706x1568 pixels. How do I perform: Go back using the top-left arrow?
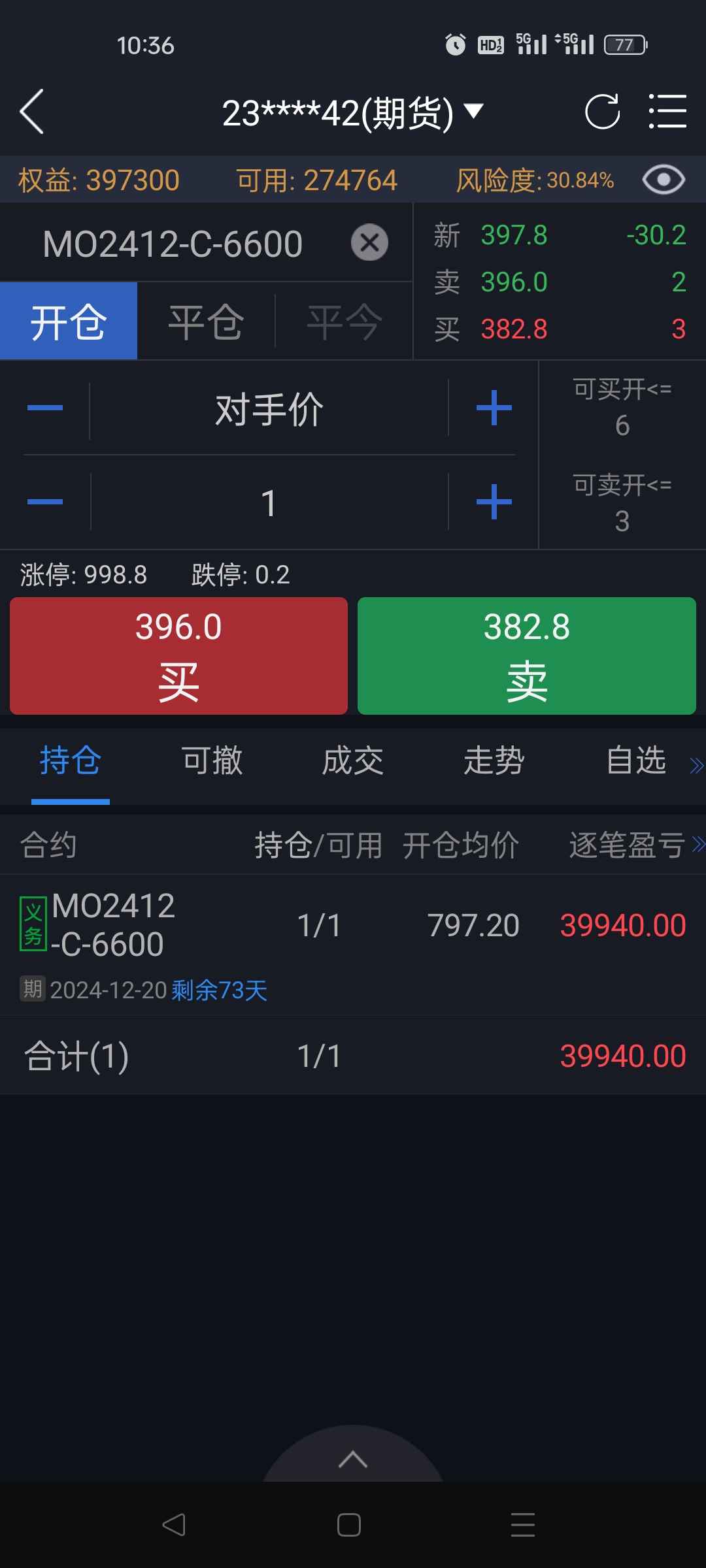click(x=31, y=112)
